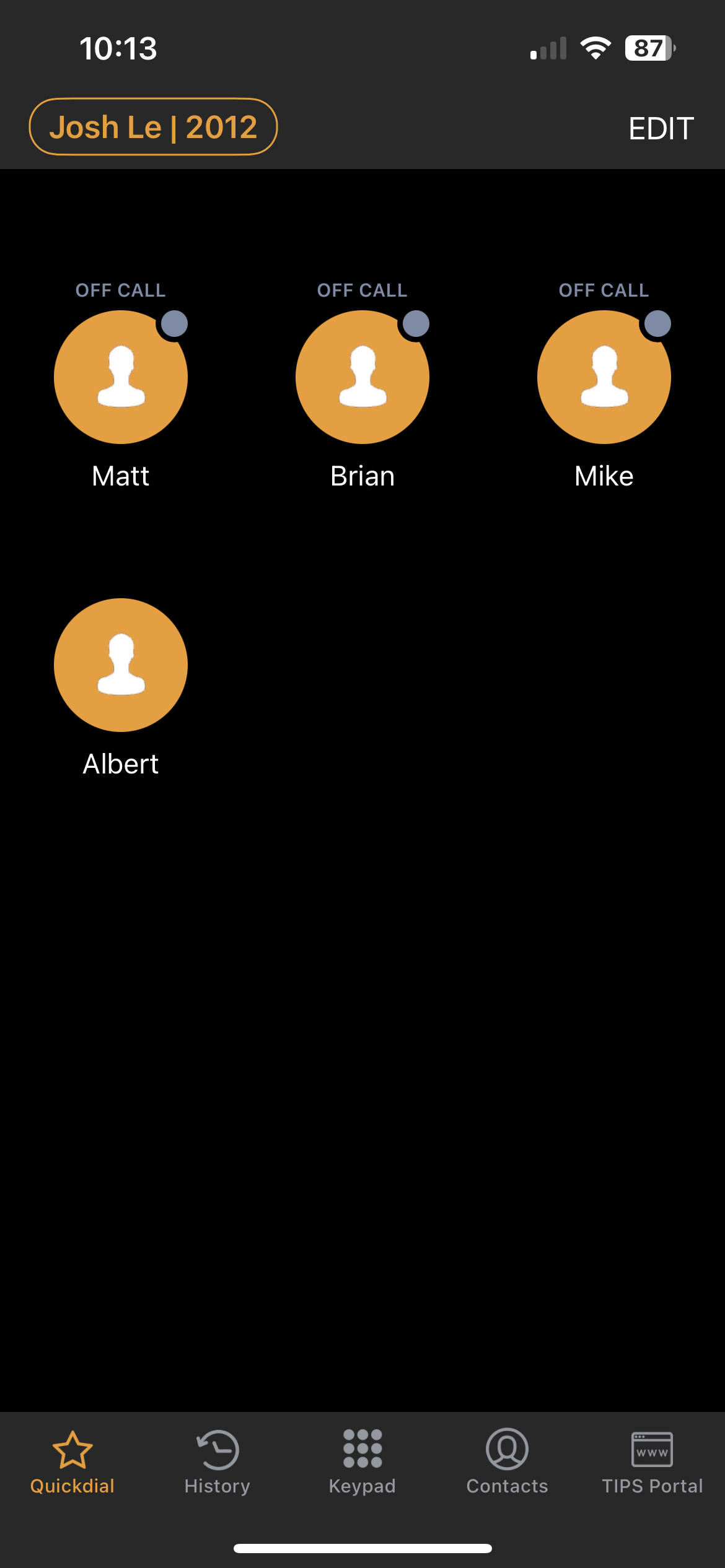
Task: Choose Albert's quickdial avatar
Action: pyautogui.click(x=121, y=665)
